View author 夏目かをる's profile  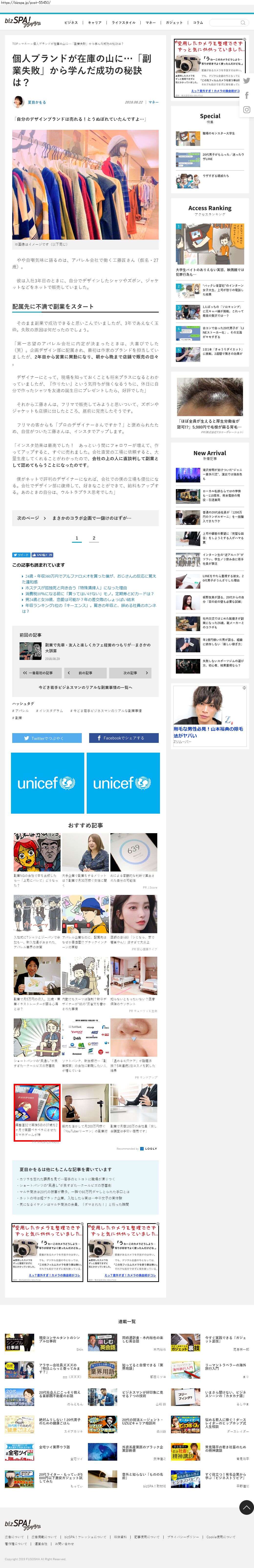click(x=37, y=102)
